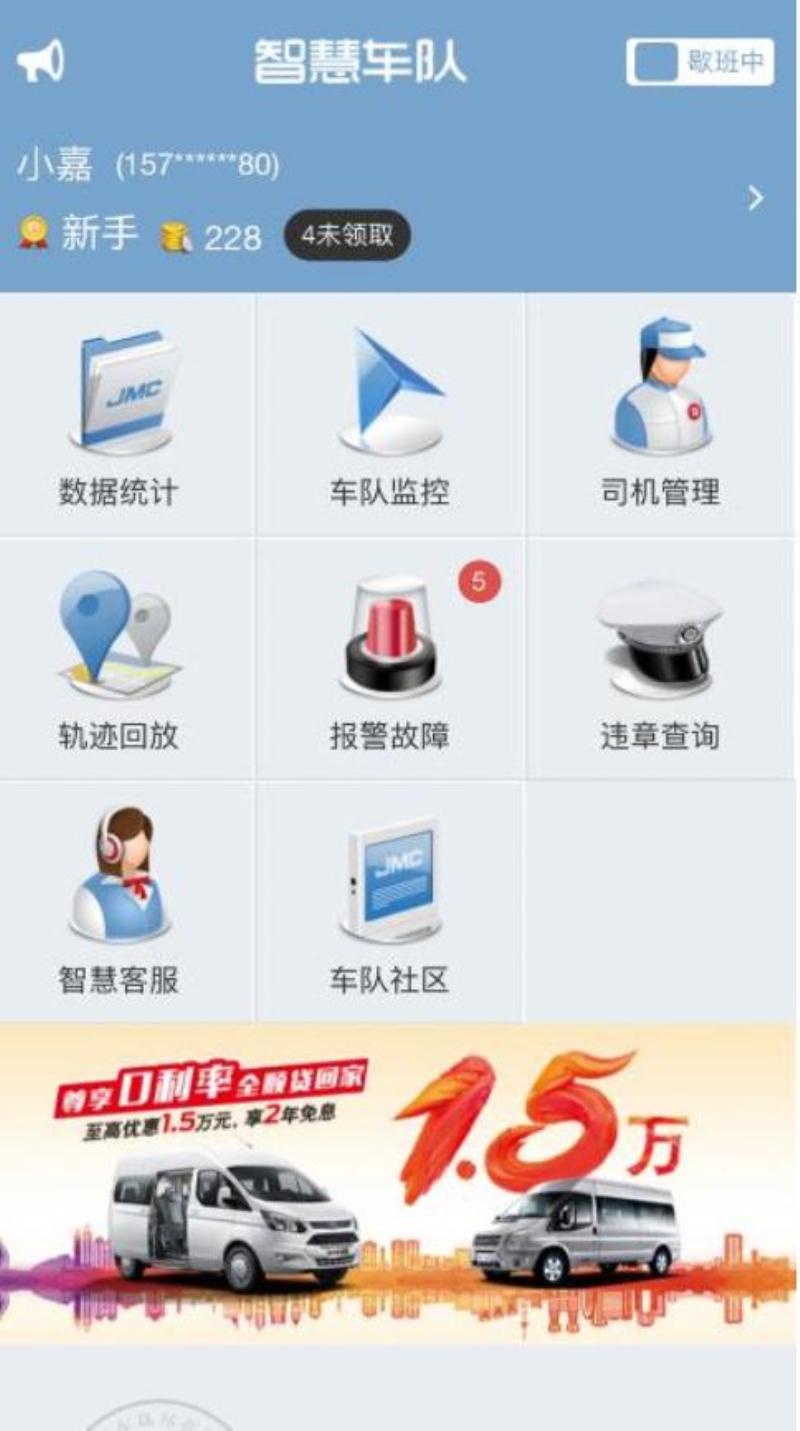Open 车队监控 fleet monitoring

[x=390, y=415]
